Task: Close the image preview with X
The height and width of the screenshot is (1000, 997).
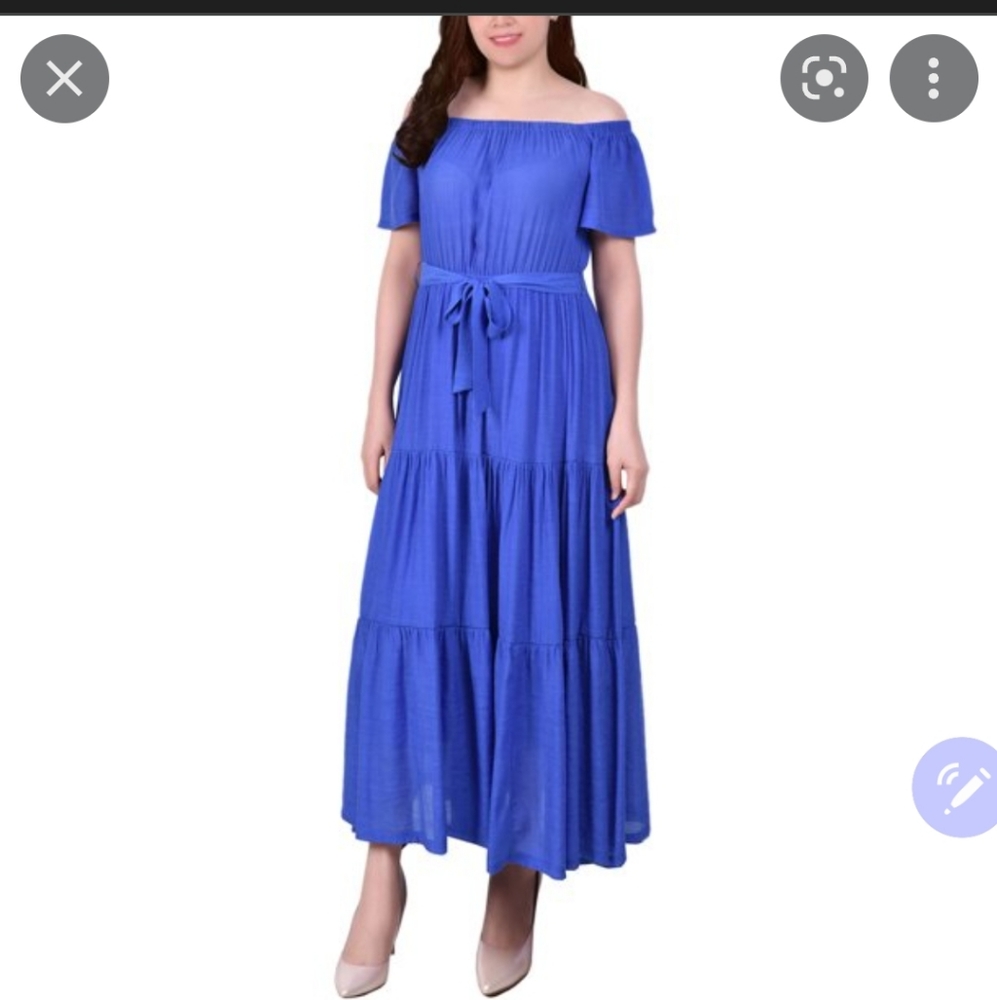Action: click(63, 79)
